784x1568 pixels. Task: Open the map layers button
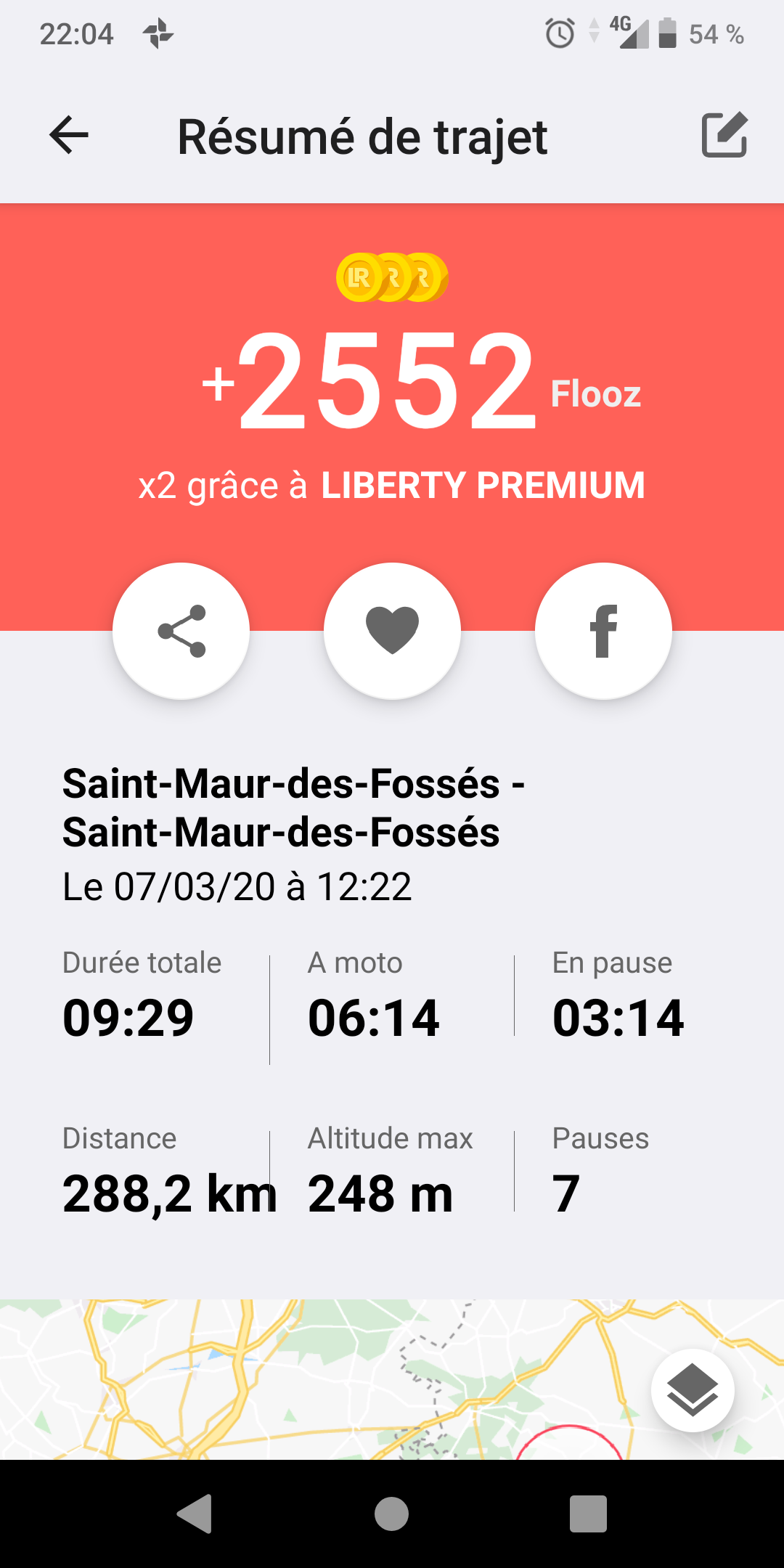coord(693,1390)
